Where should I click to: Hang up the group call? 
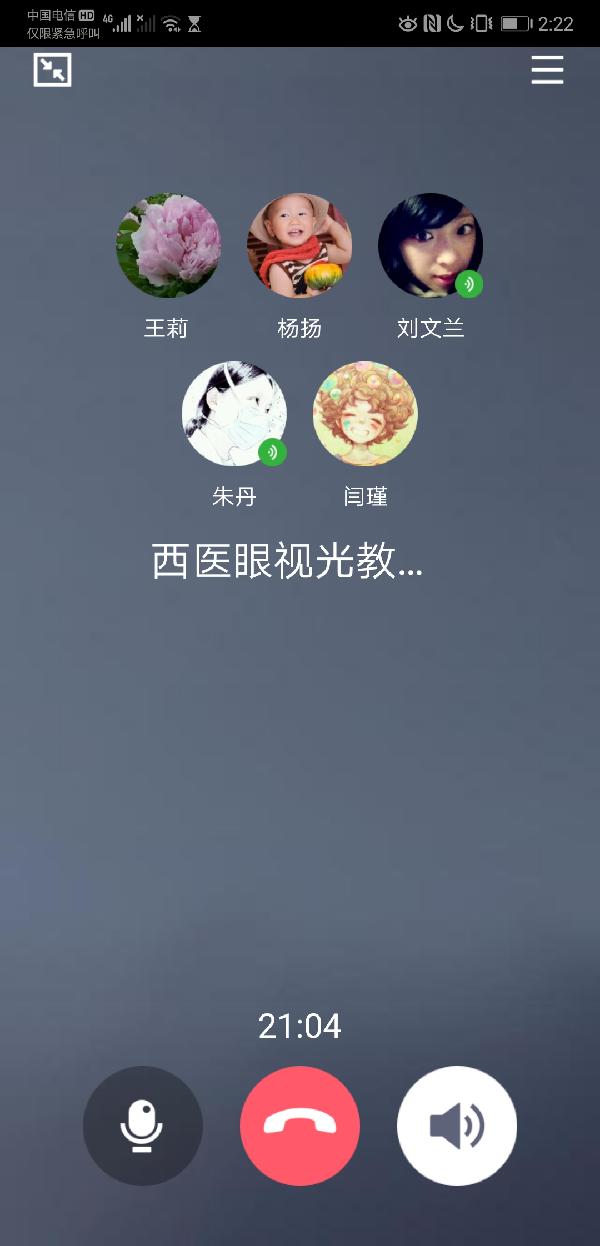(300, 1126)
